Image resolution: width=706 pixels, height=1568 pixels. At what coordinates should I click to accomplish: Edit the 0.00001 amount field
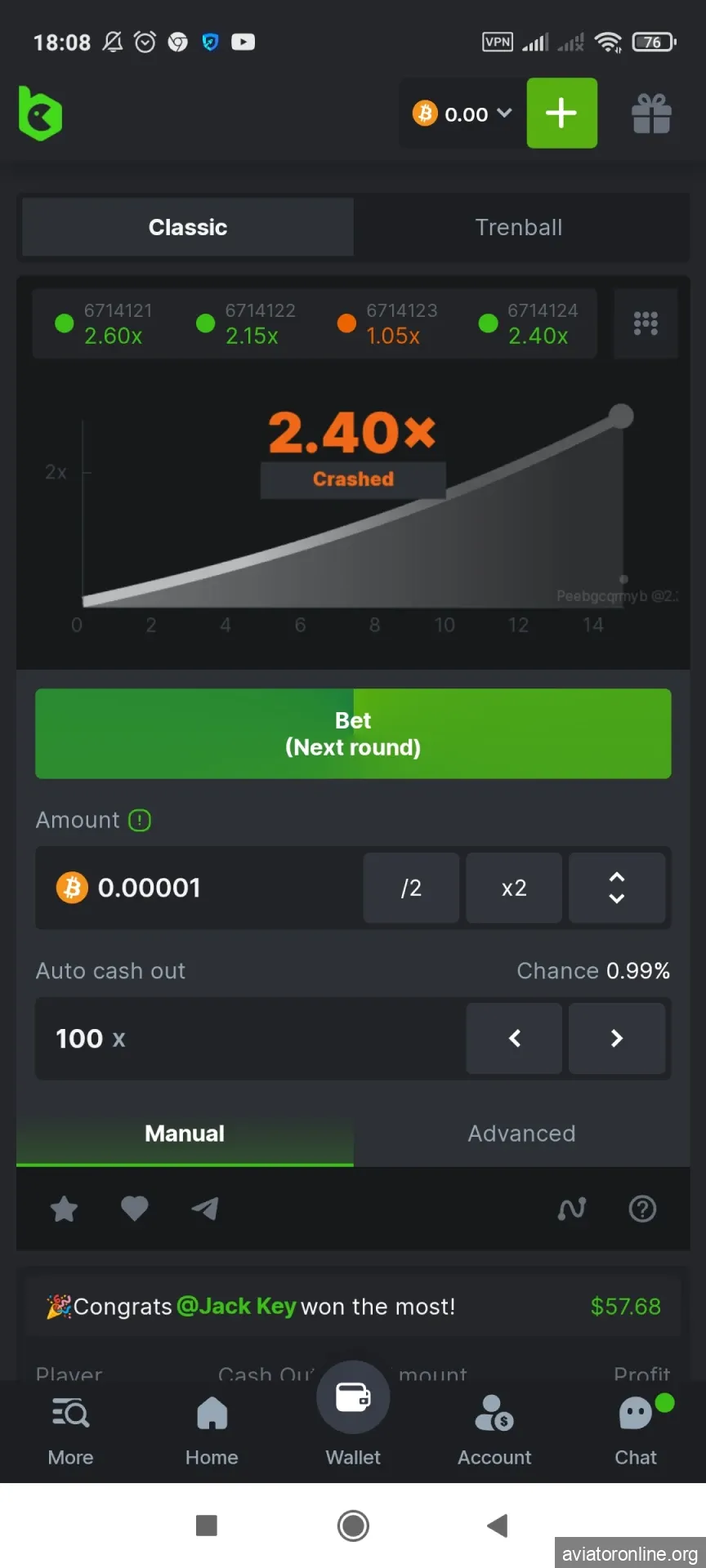point(204,888)
